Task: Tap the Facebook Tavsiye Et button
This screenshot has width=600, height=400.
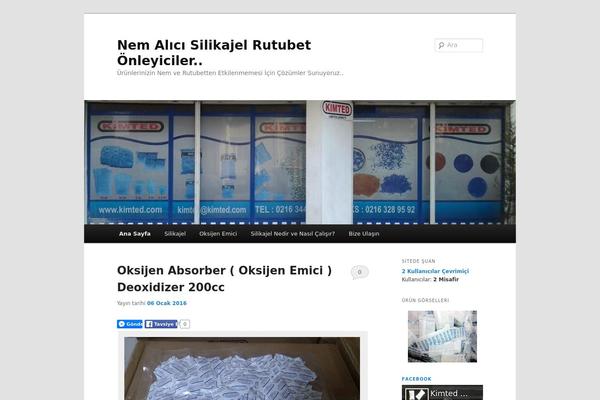Action: [x=161, y=324]
